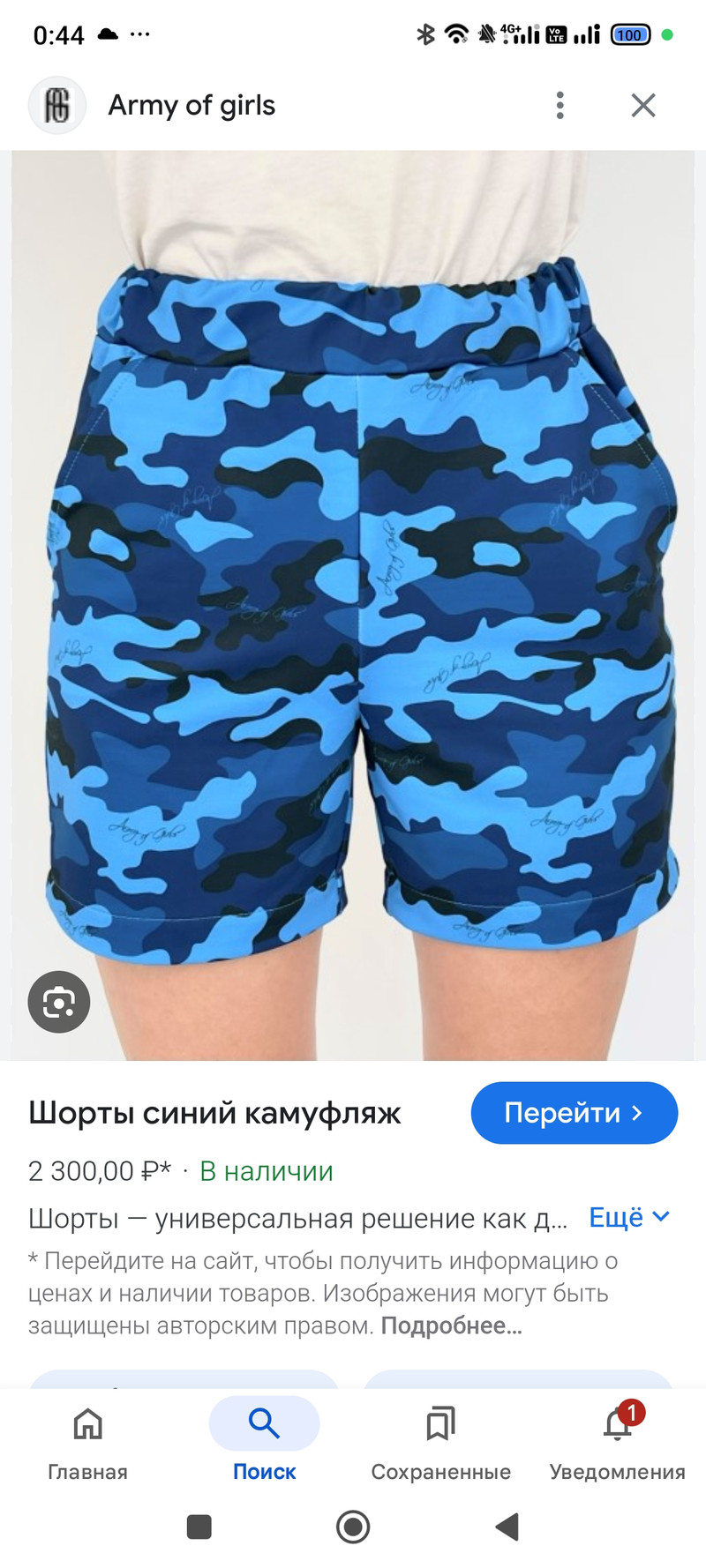The image size is (706, 1568).
Task: Tap the Перейти button to visit the site
Action: click(575, 1113)
